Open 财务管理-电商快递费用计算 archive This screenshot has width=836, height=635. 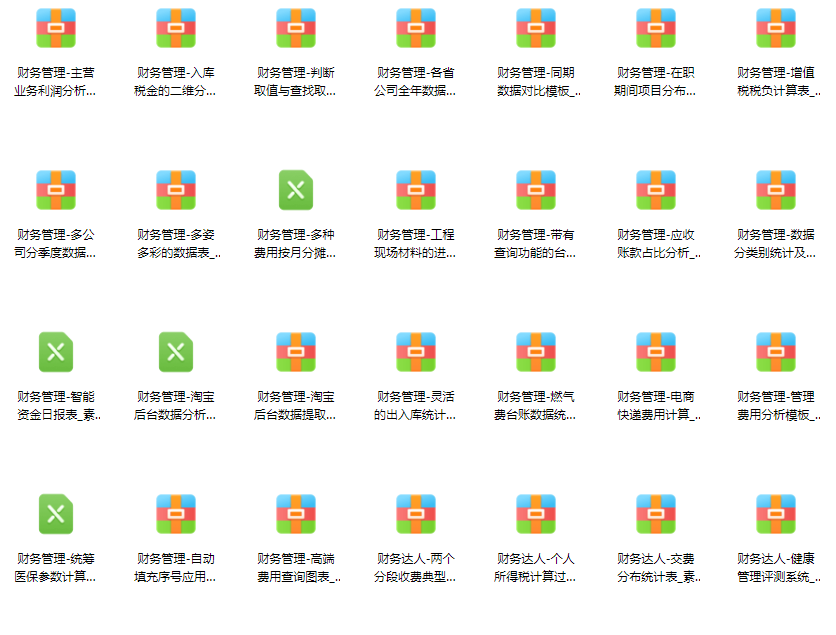click(656, 352)
